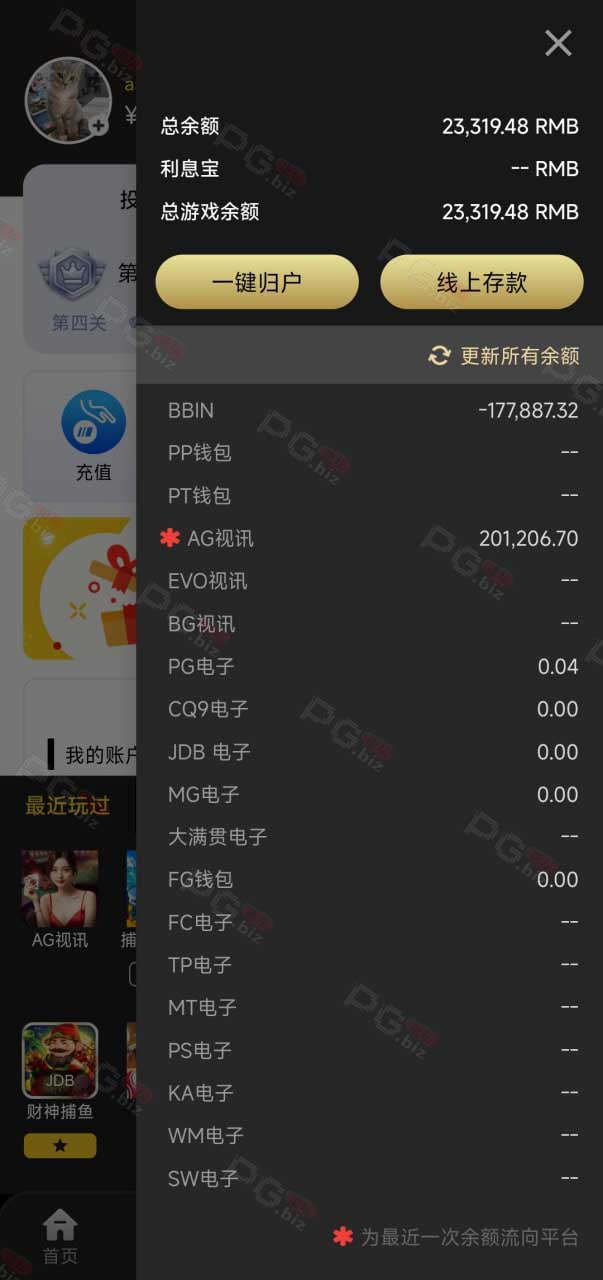Select the FG钱包 row
603x1280 pixels.
[x=370, y=880]
